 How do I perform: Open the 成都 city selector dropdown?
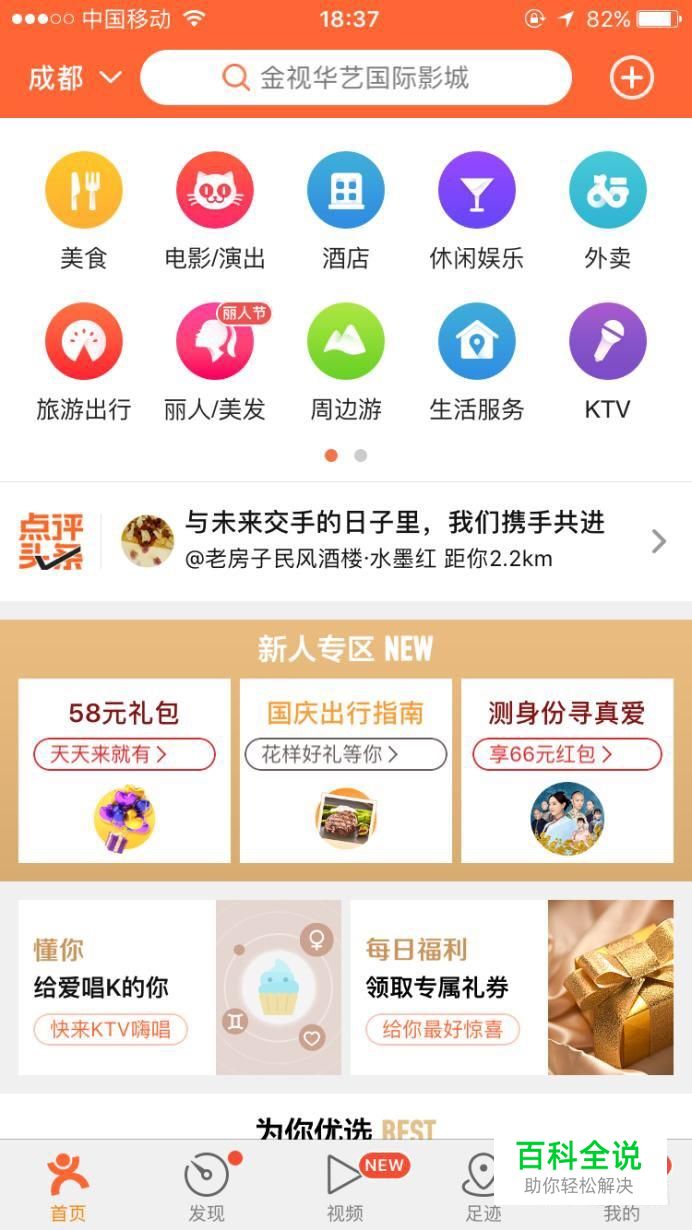(74, 78)
